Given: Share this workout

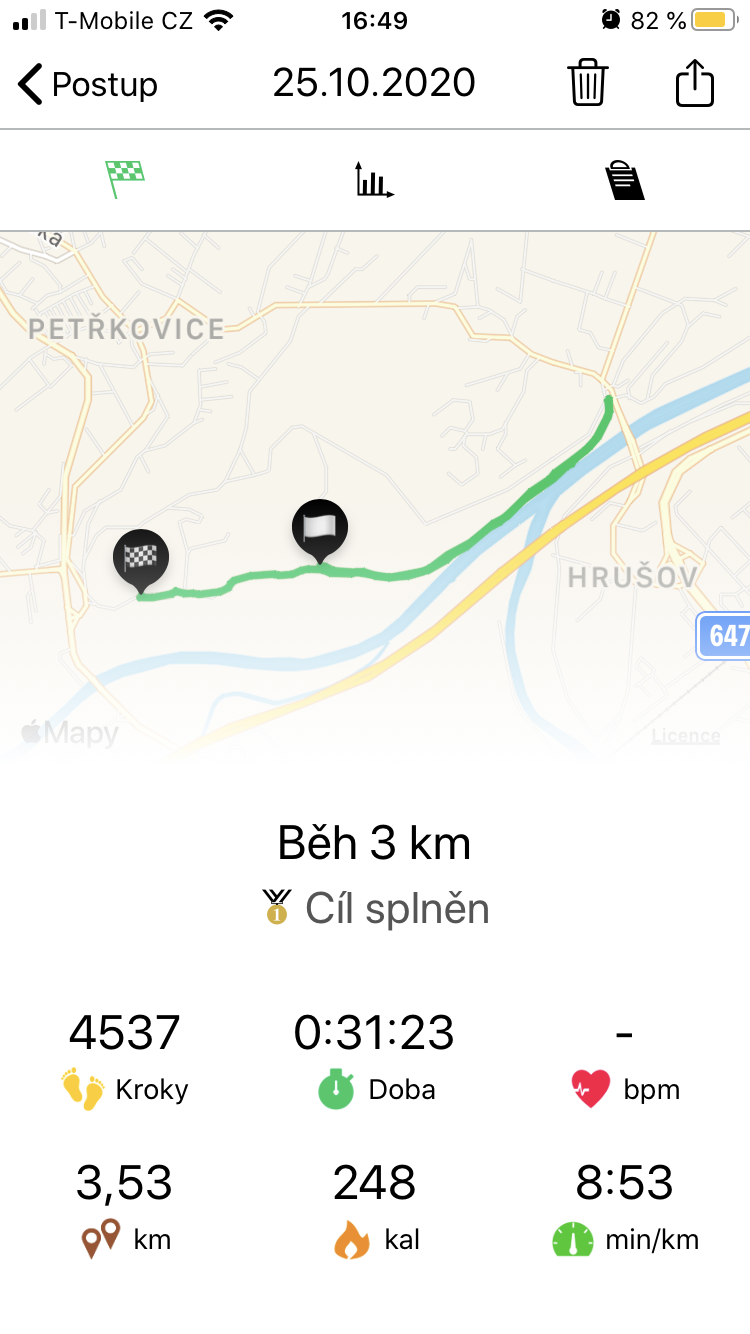Looking at the screenshot, I should click(x=695, y=83).
